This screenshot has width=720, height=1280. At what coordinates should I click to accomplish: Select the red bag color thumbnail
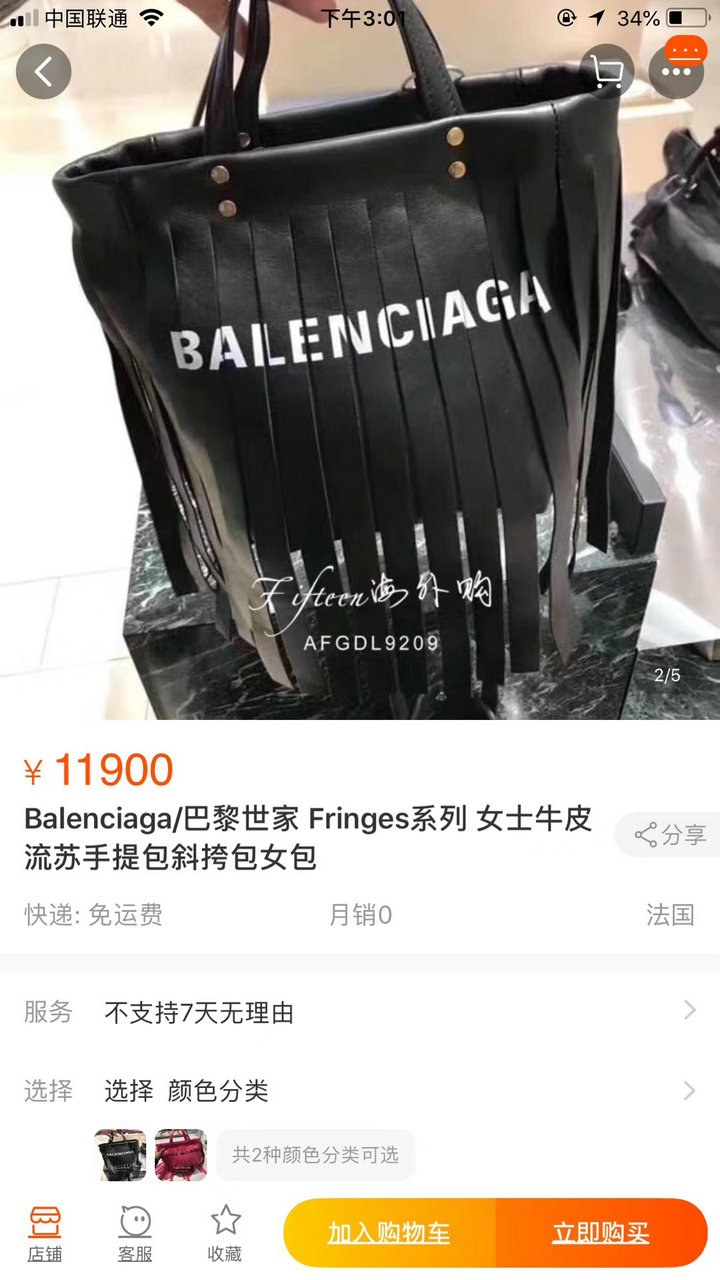[181, 1155]
